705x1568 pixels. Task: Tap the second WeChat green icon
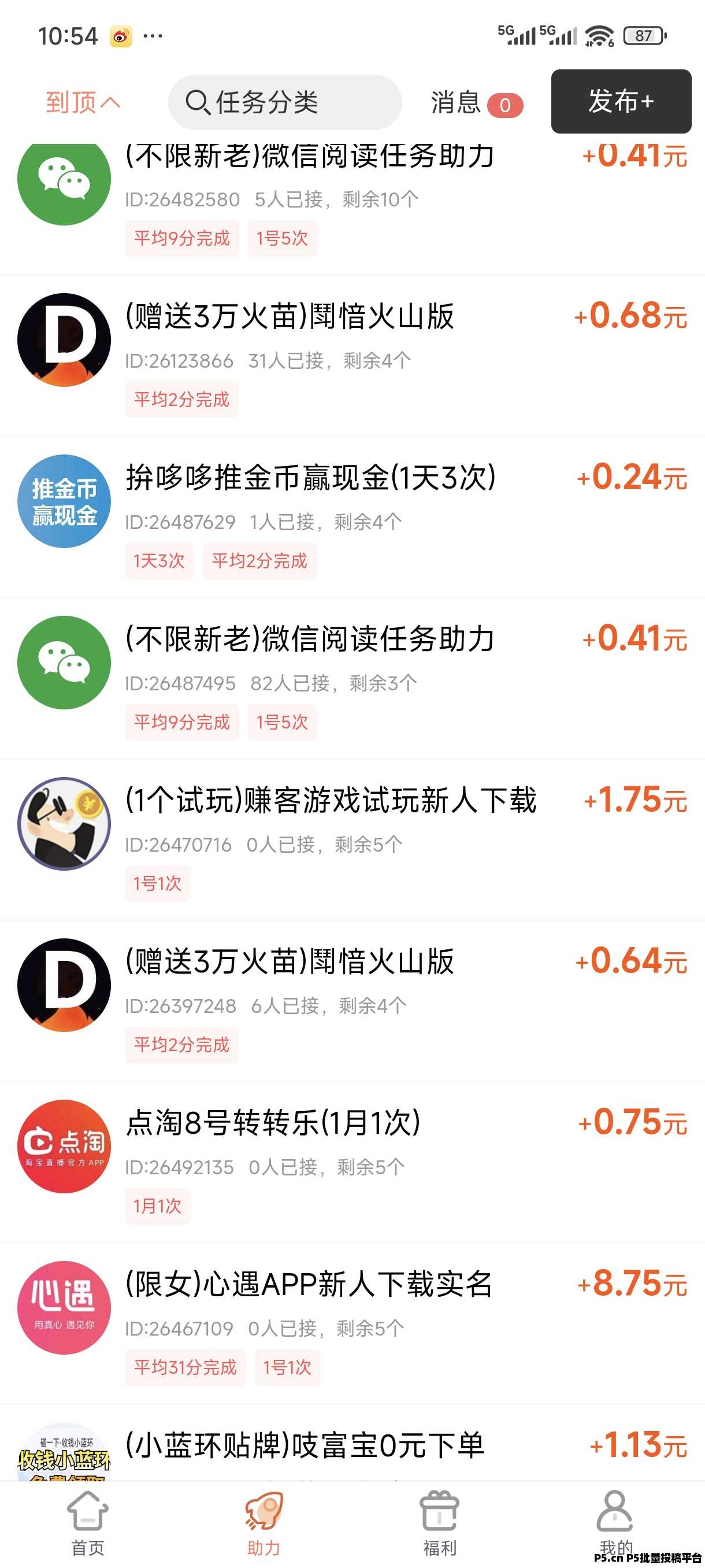63,663
